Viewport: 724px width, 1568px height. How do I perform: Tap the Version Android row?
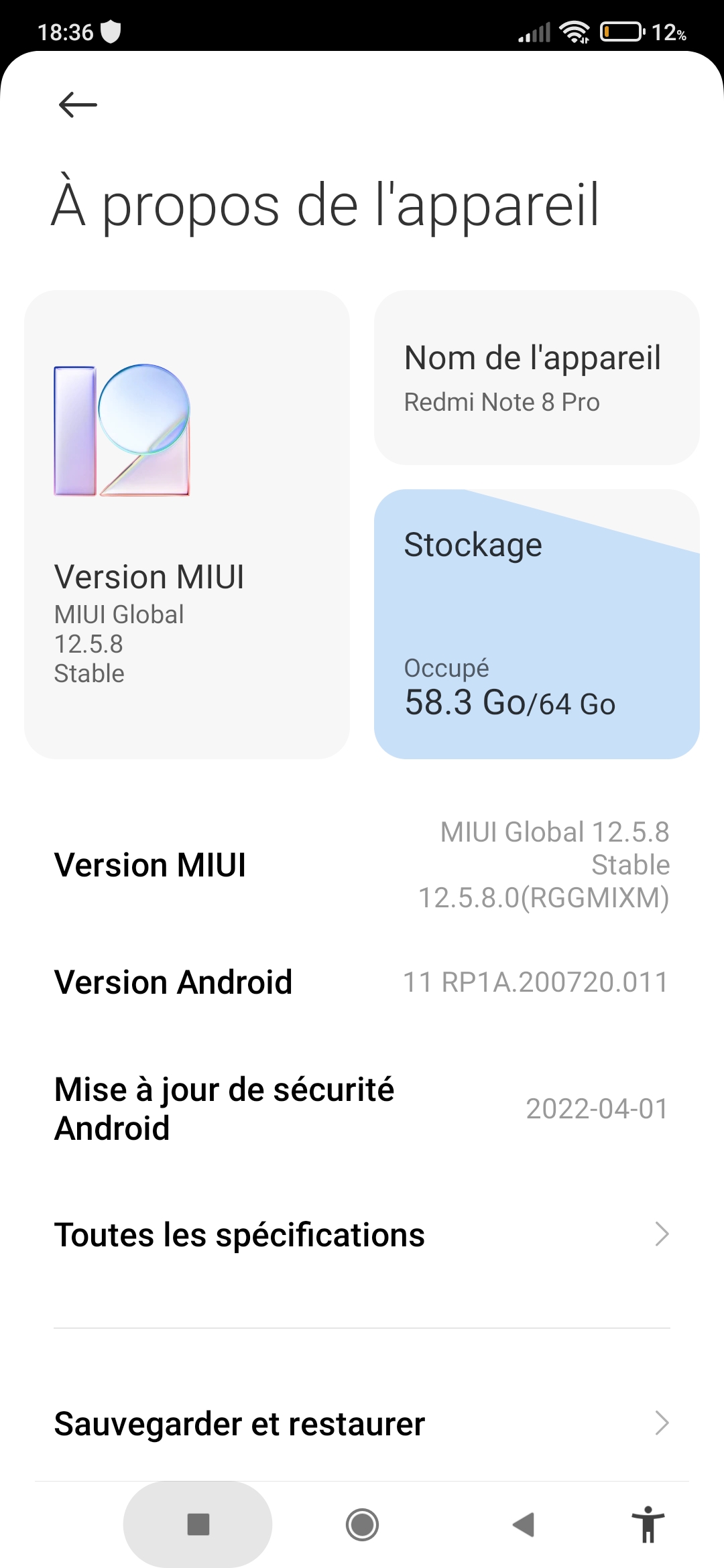pos(362,982)
